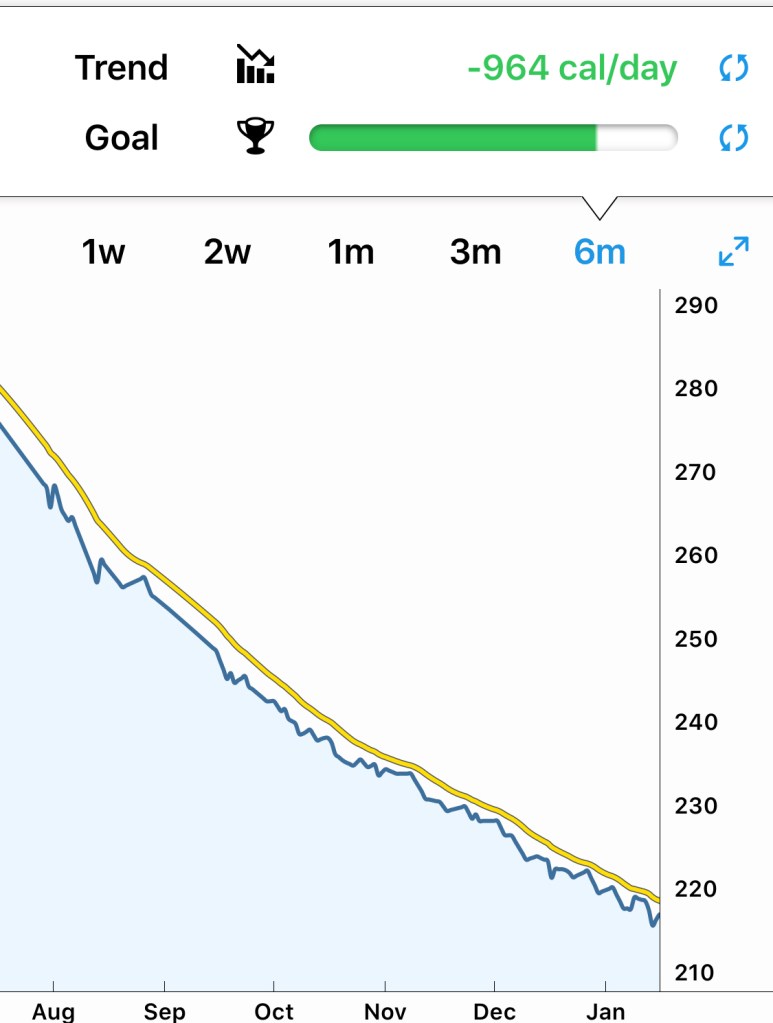This screenshot has height=1023, width=773.
Task: Select the 6m time range
Action: (599, 252)
